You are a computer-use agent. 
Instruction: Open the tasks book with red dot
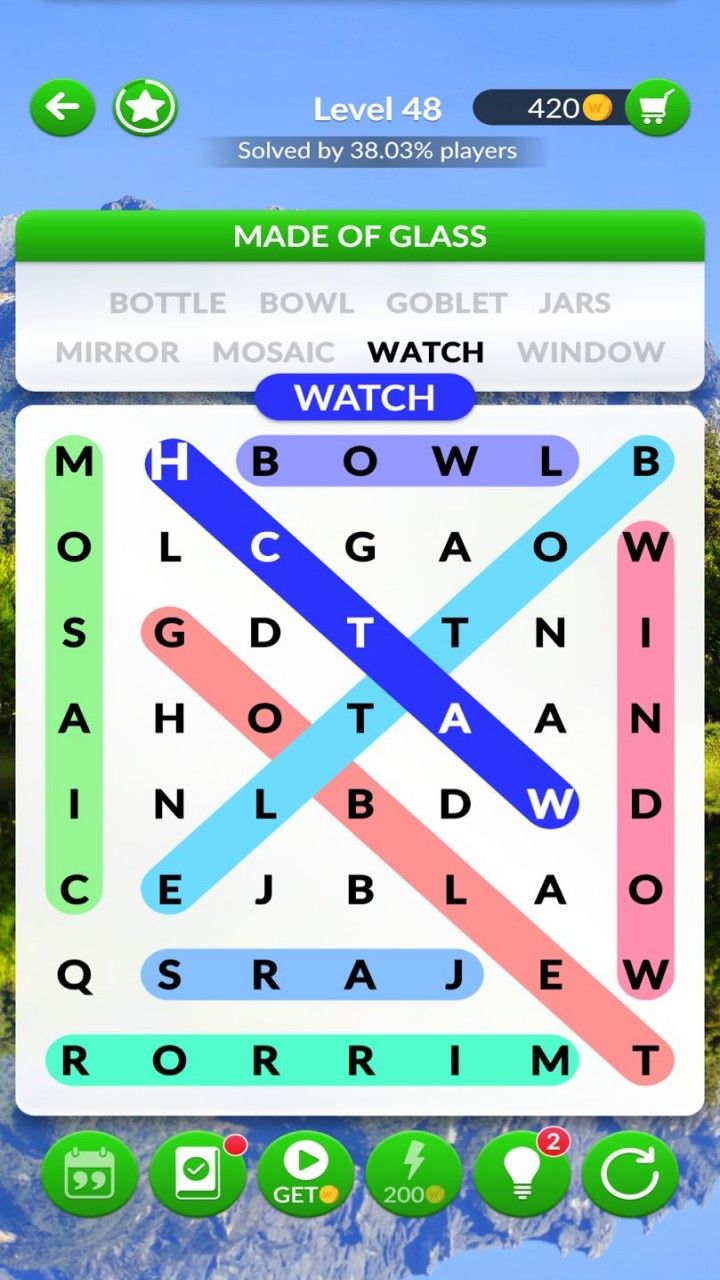197,1173
